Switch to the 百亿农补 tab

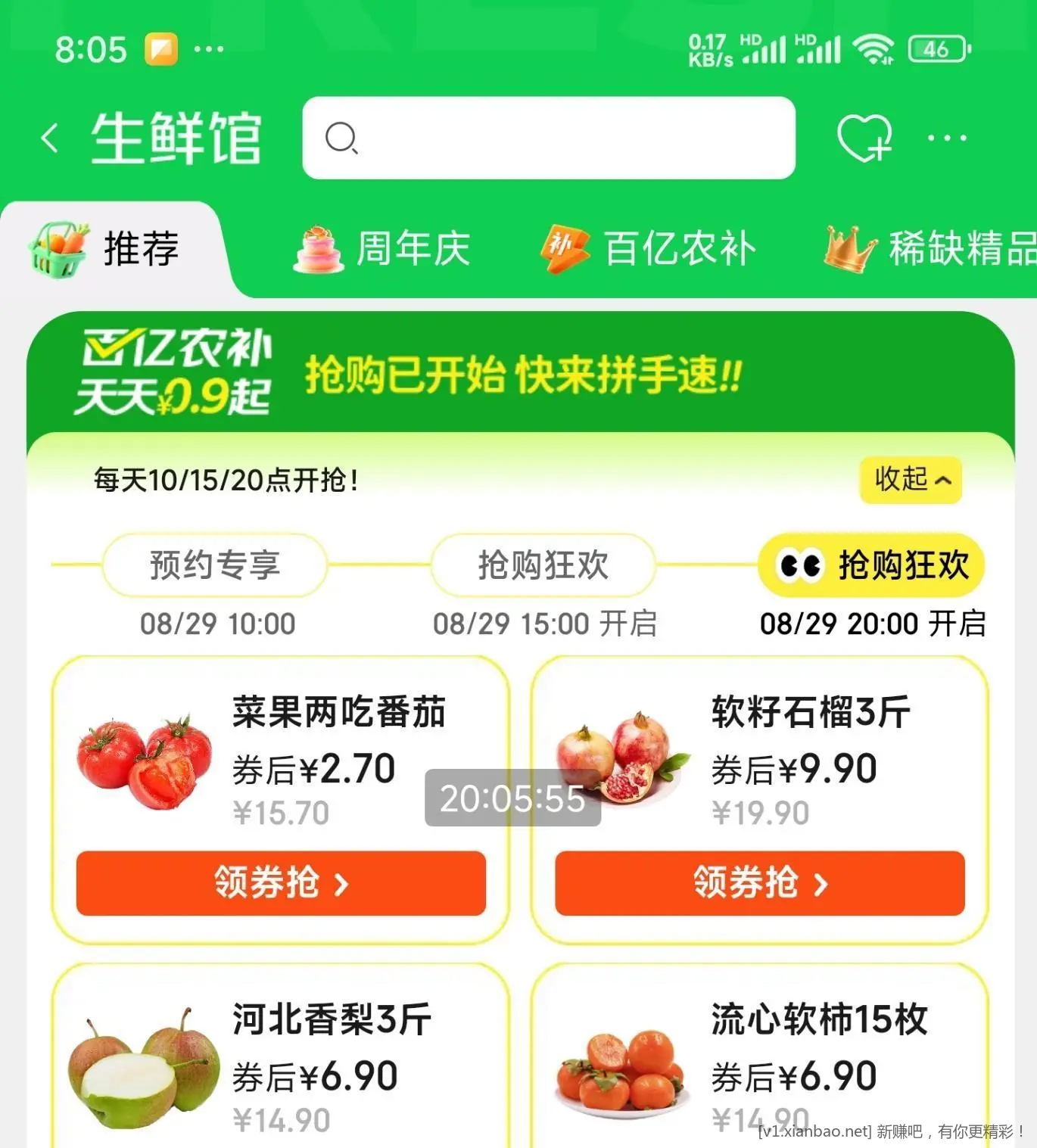point(649,248)
